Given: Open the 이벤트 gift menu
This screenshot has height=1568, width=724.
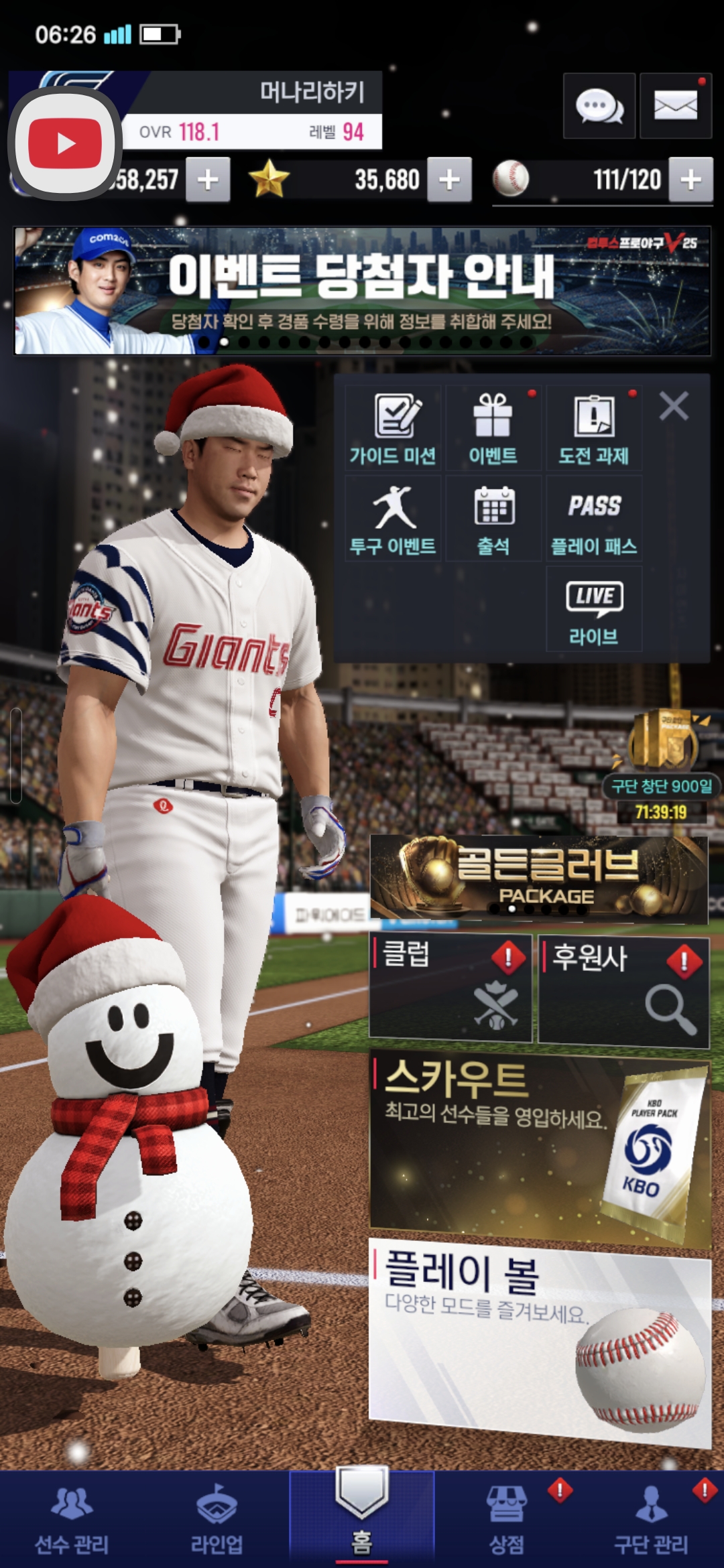Looking at the screenshot, I should 493,429.
